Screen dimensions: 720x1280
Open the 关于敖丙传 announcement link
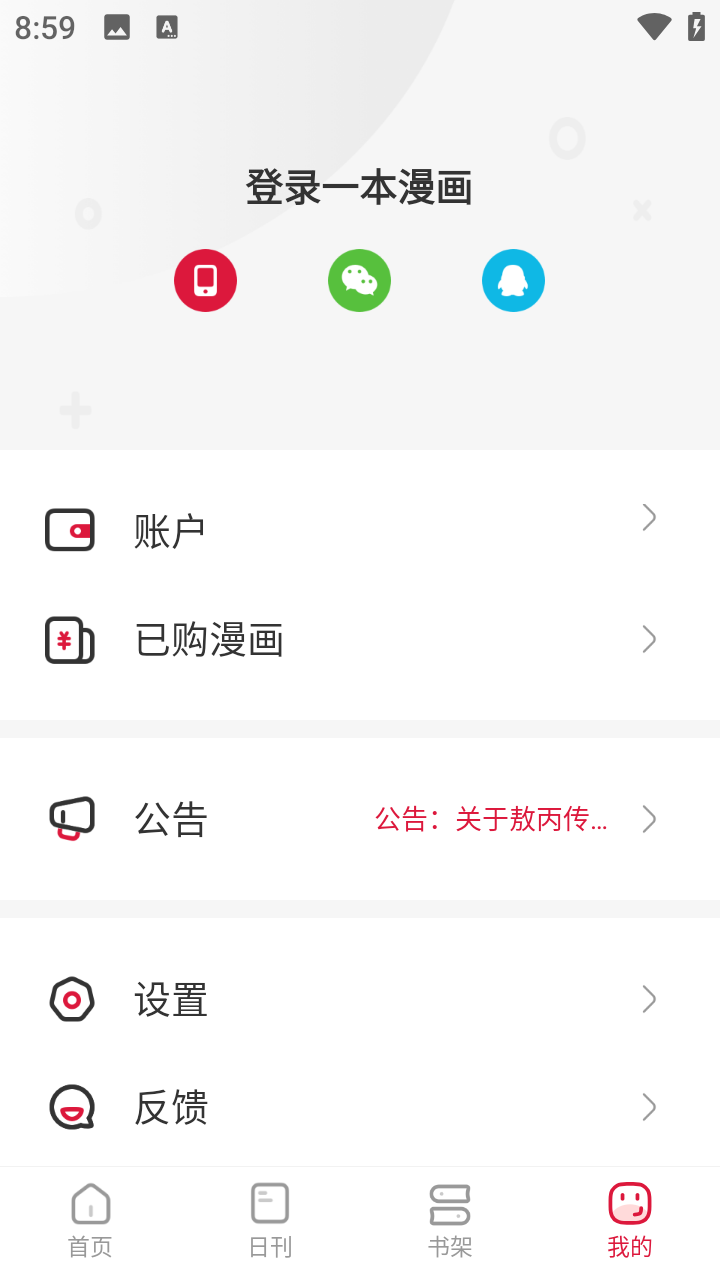492,820
